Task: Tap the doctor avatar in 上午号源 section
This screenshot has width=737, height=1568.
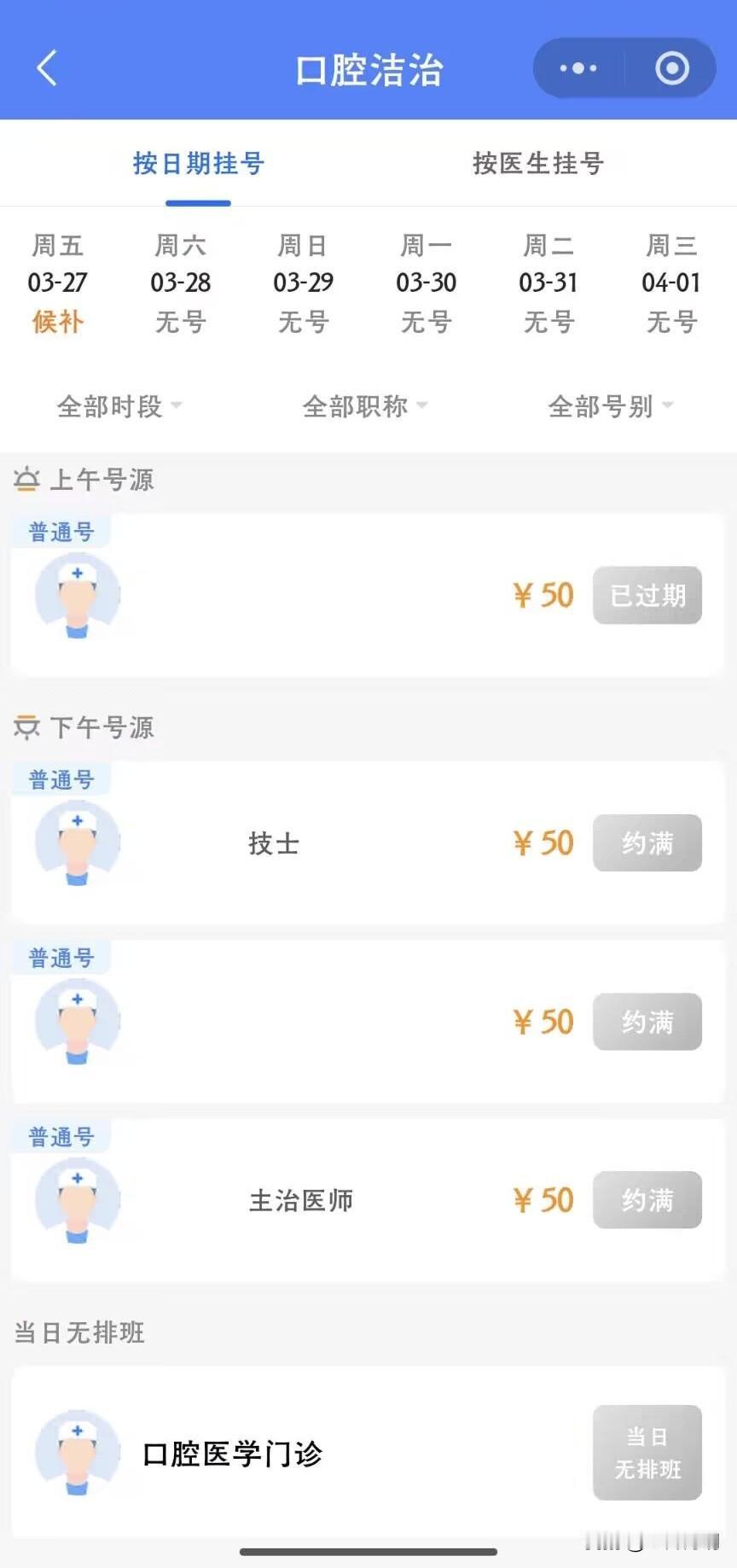Action: click(77, 595)
